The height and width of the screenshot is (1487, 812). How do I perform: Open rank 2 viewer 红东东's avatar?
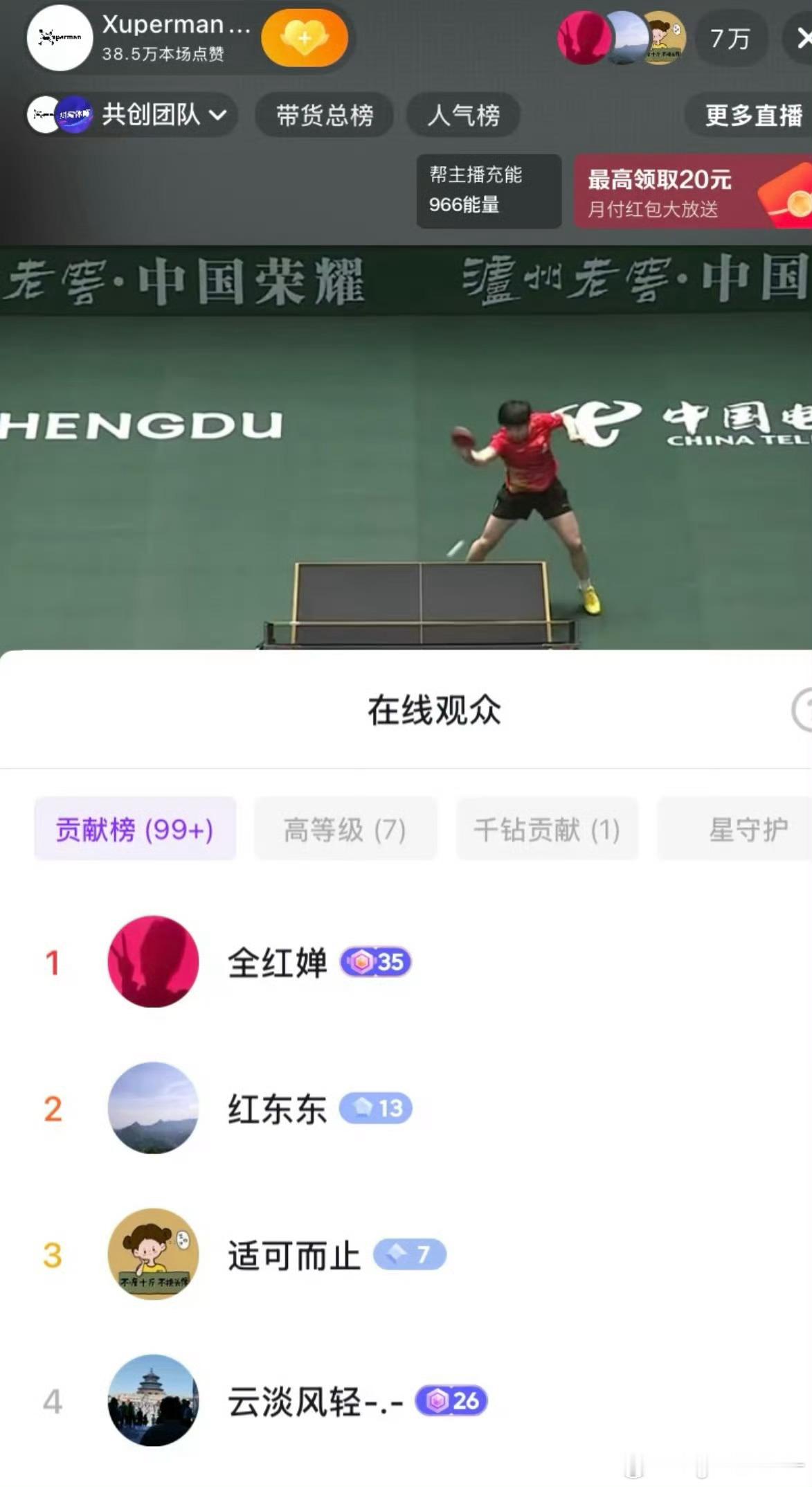tap(154, 1109)
